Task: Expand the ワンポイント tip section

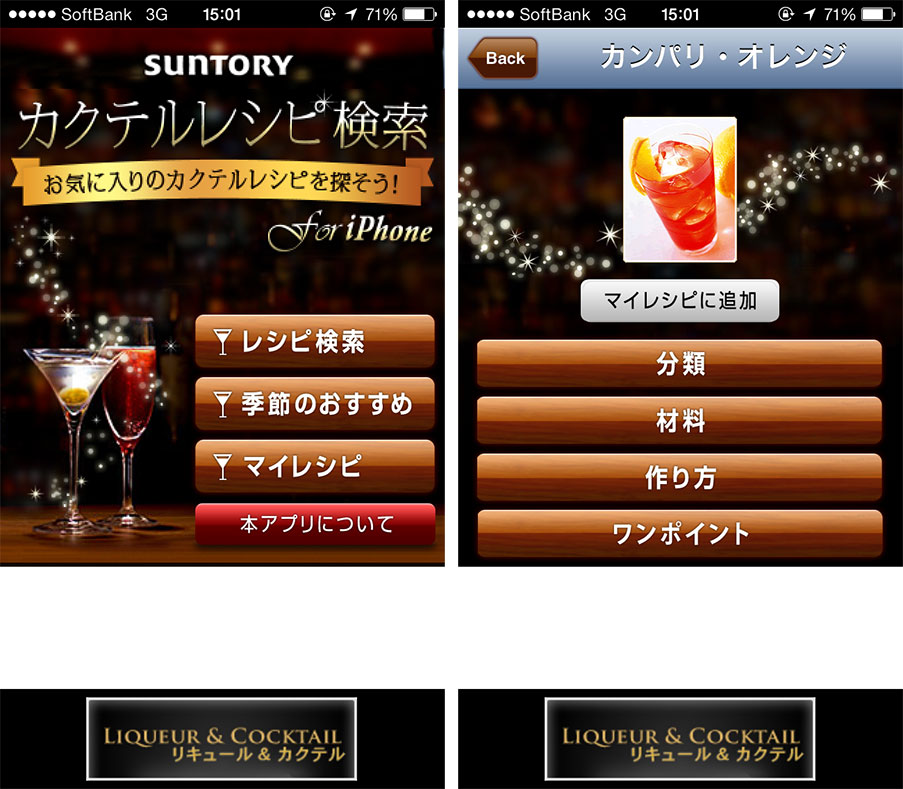Action: pyautogui.click(x=679, y=533)
